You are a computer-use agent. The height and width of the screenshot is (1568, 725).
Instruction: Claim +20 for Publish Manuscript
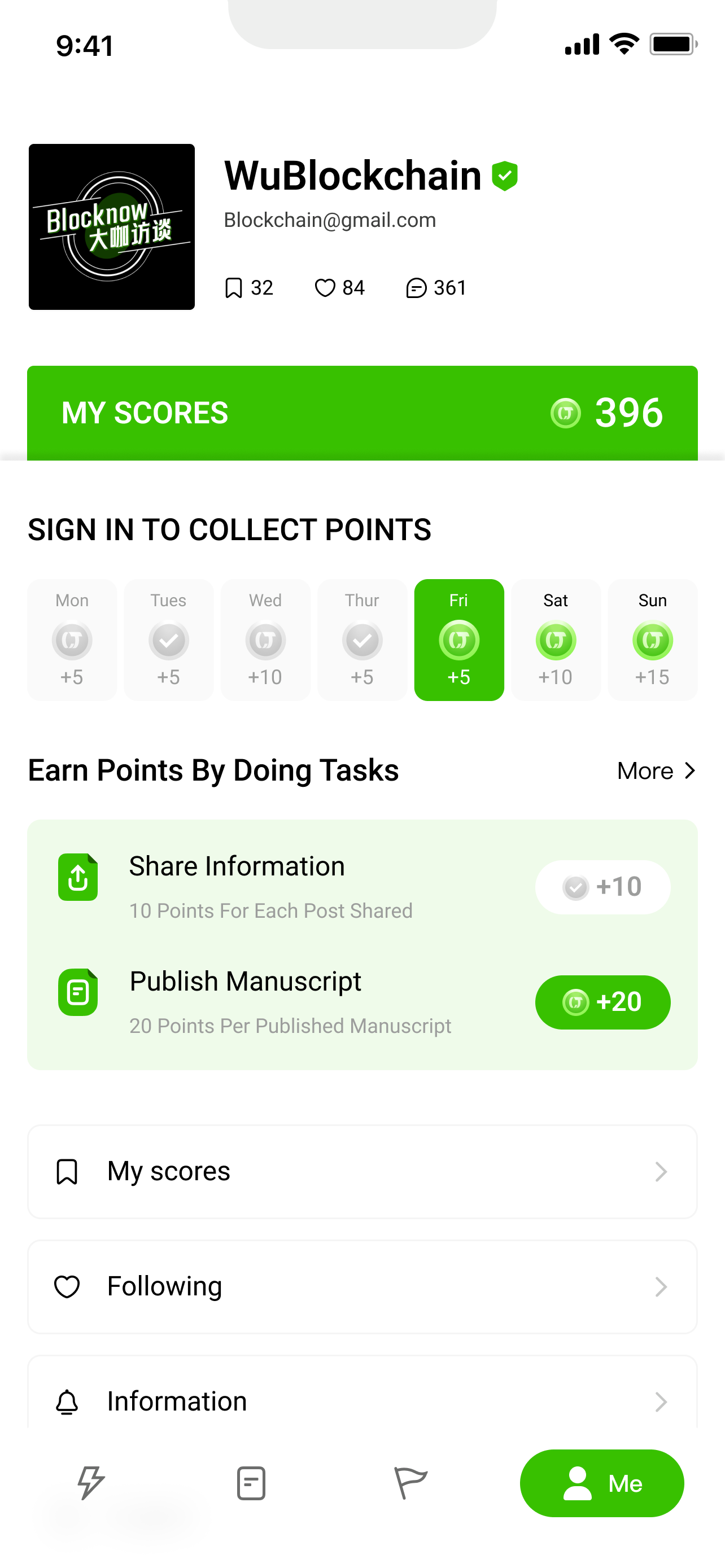pos(602,1002)
